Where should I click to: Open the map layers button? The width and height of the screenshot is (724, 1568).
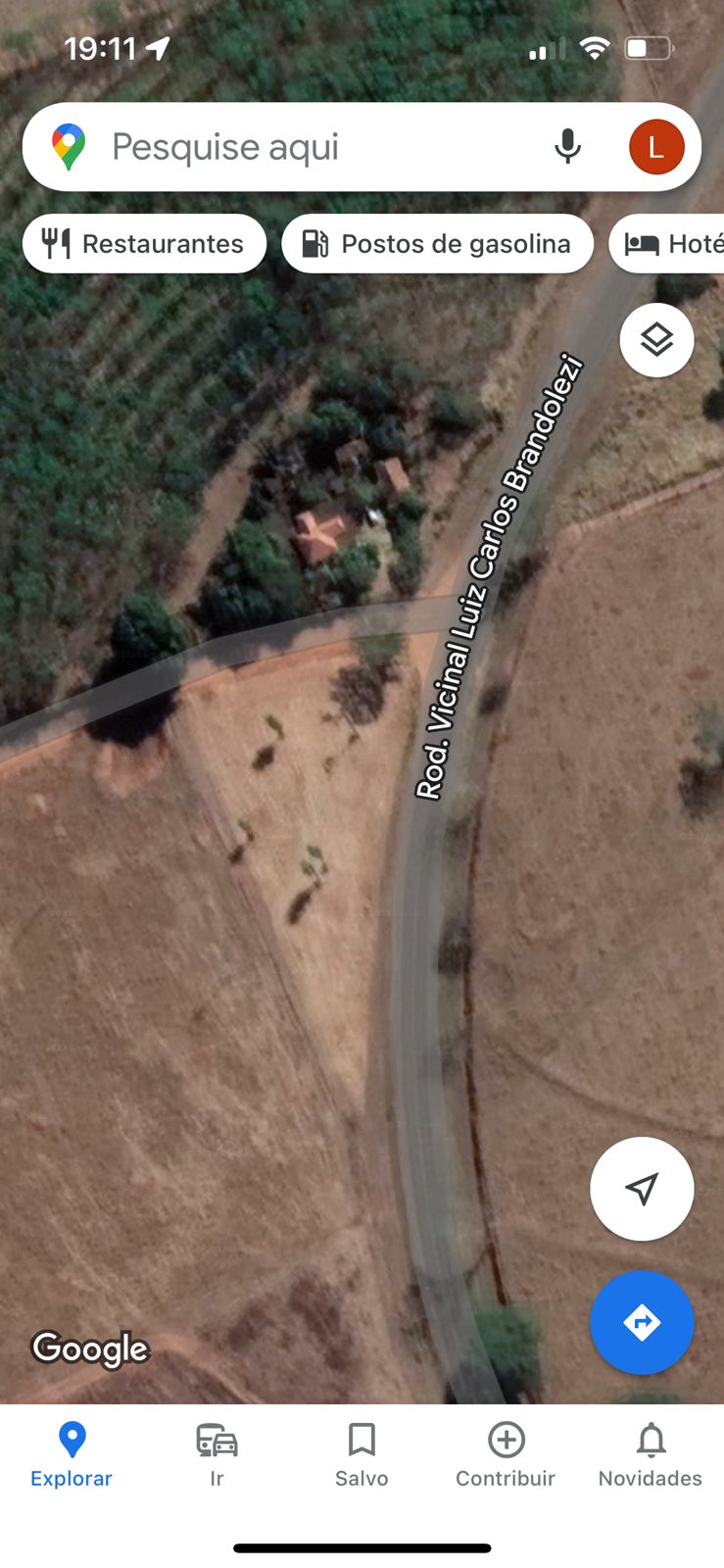[x=656, y=340]
